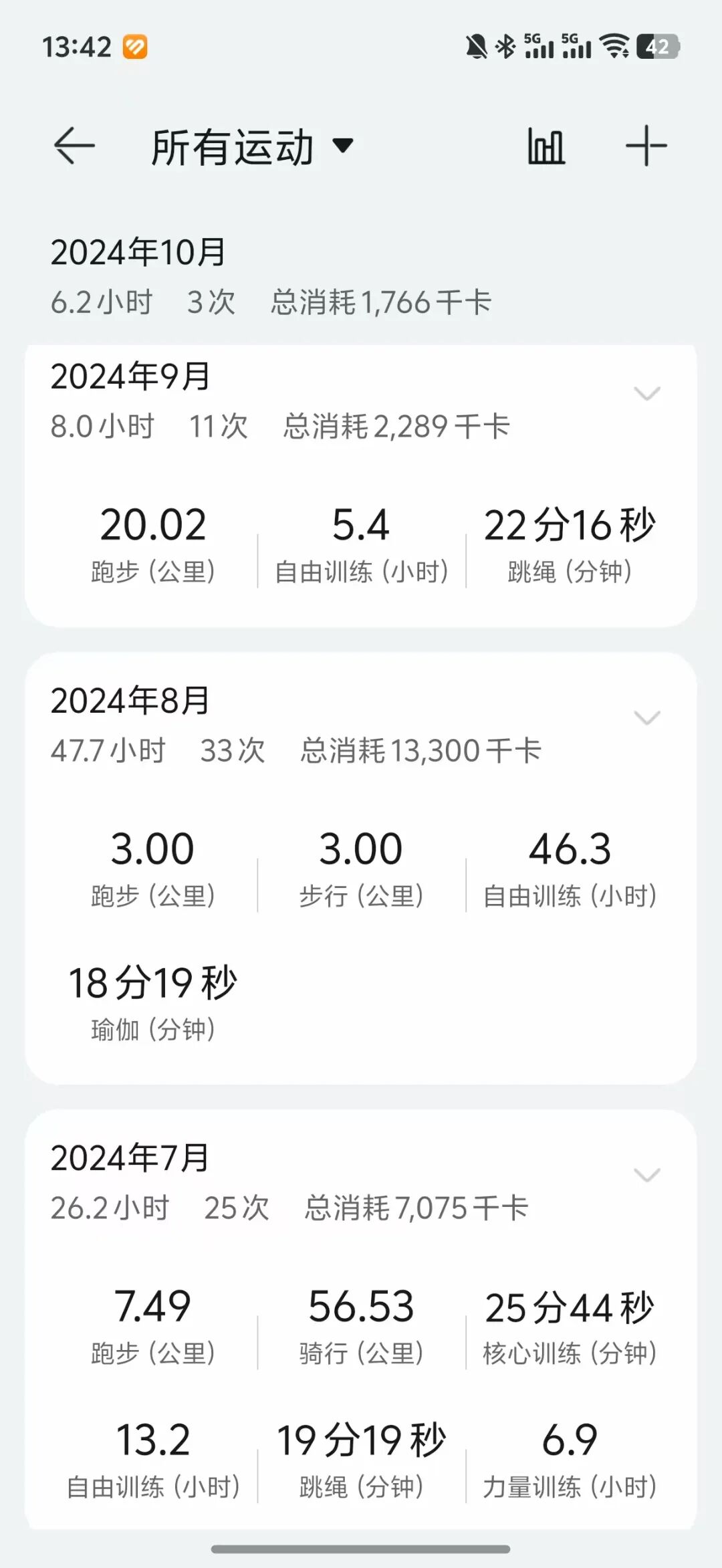Add a new workout record
Screen dimensions: 722x1568
pyautogui.click(x=646, y=146)
